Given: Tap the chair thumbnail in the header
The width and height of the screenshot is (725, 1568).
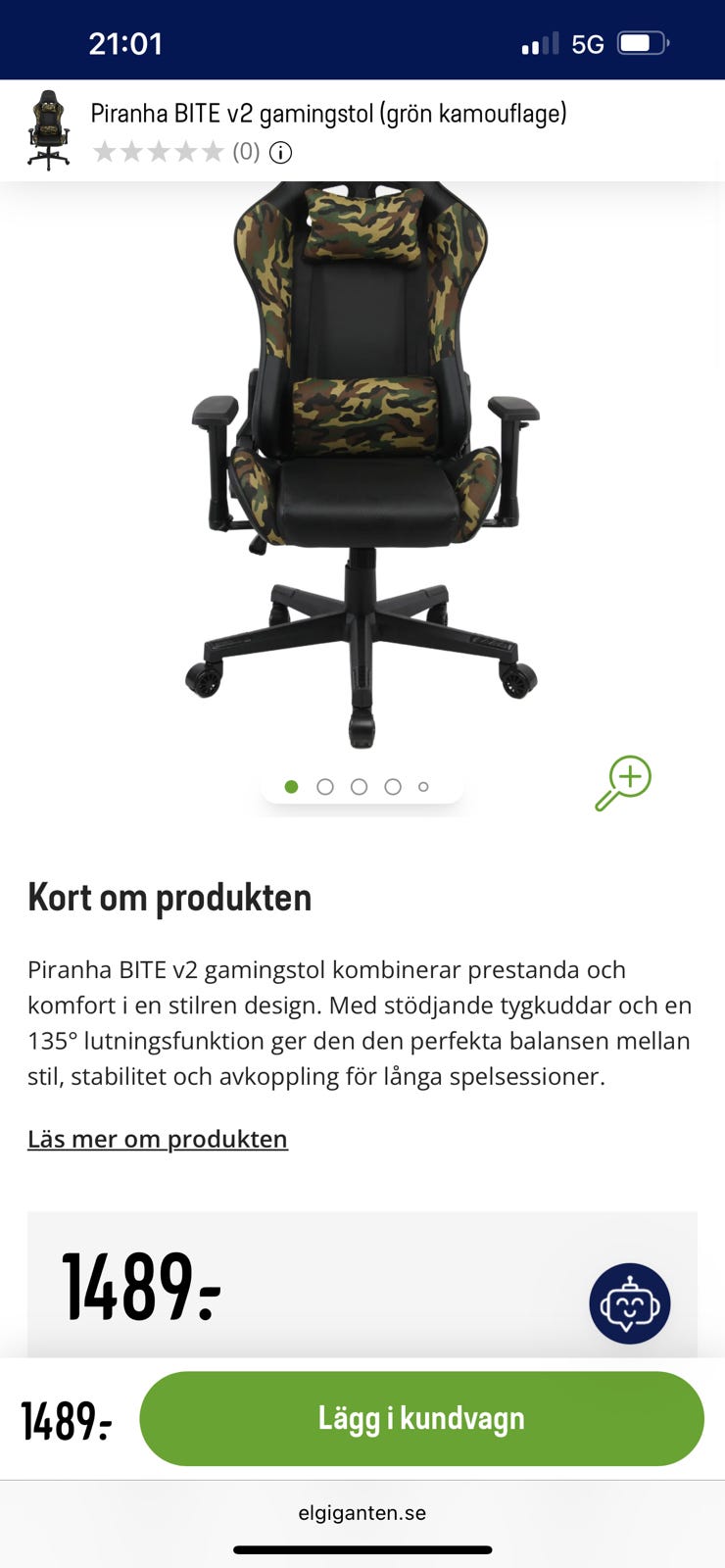Looking at the screenshot, I should [x=47, y=127].
